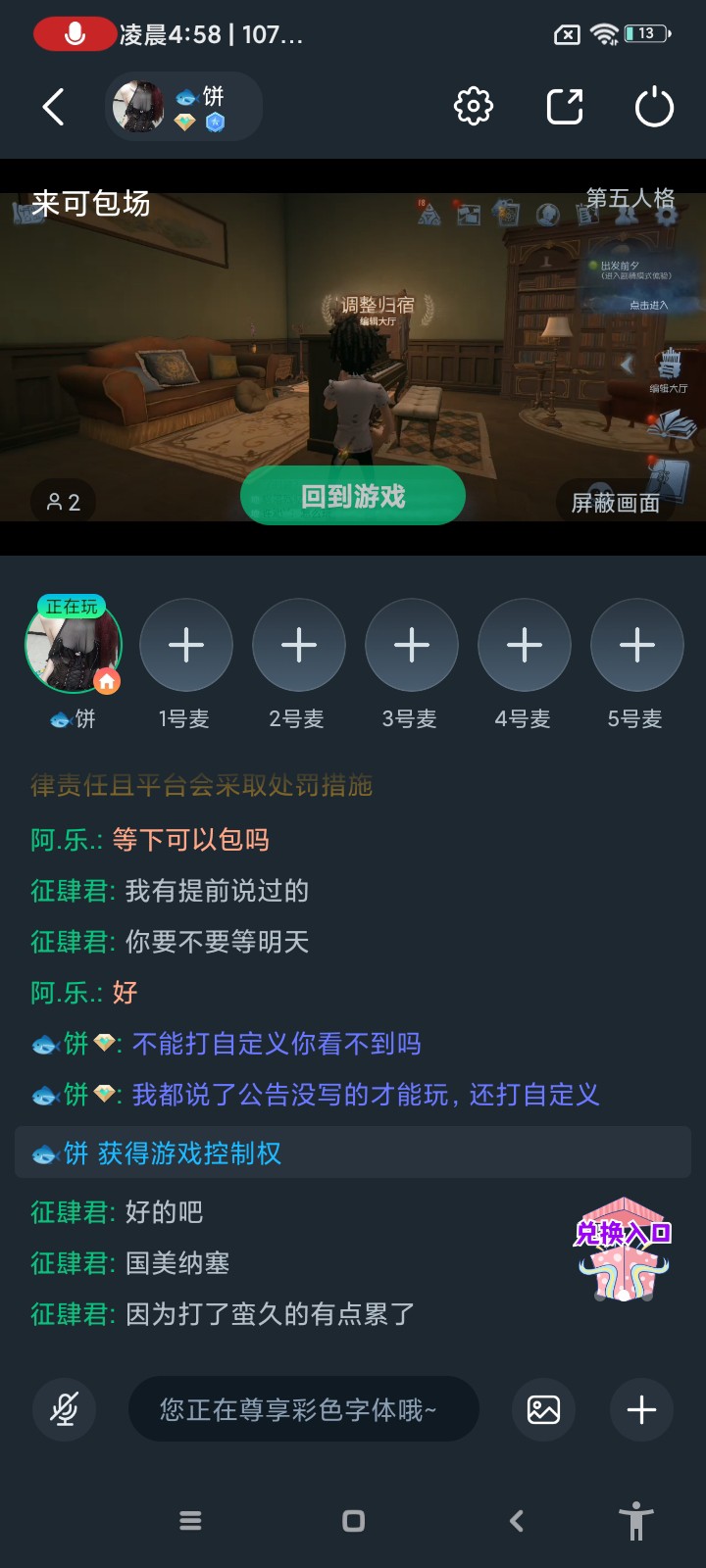Tap the power icon to exit room

pyautogui.click(x=654, y=107)
